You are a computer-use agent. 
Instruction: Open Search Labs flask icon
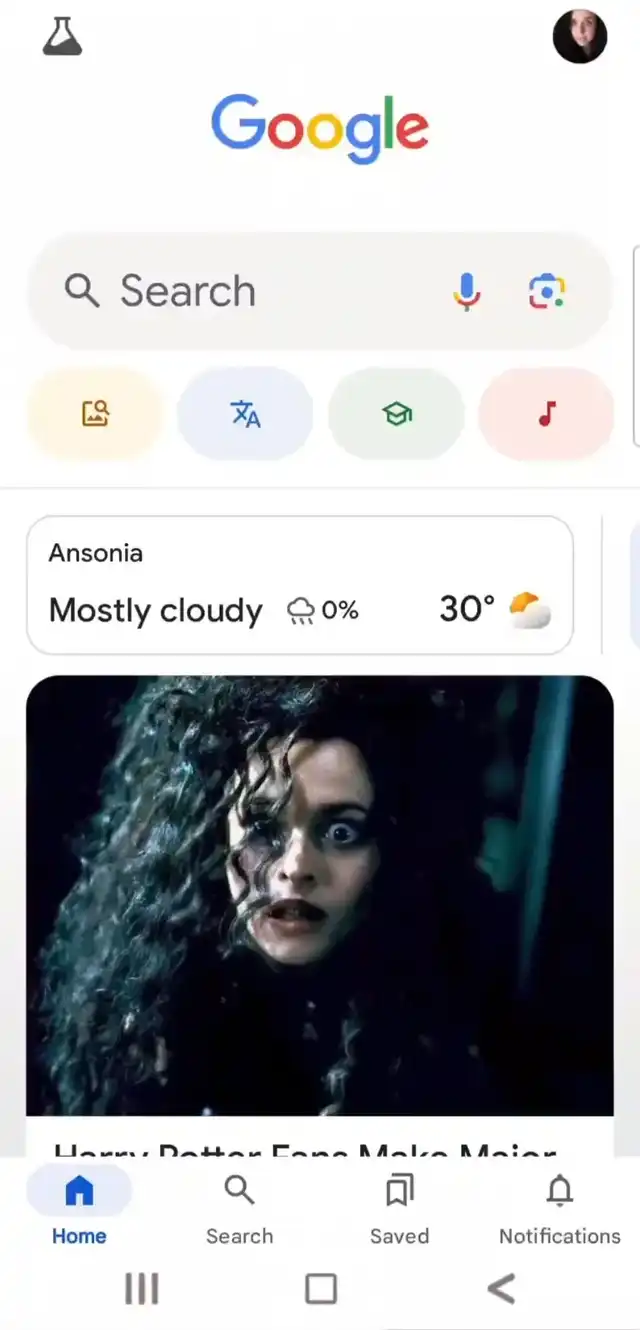(62, 37)
